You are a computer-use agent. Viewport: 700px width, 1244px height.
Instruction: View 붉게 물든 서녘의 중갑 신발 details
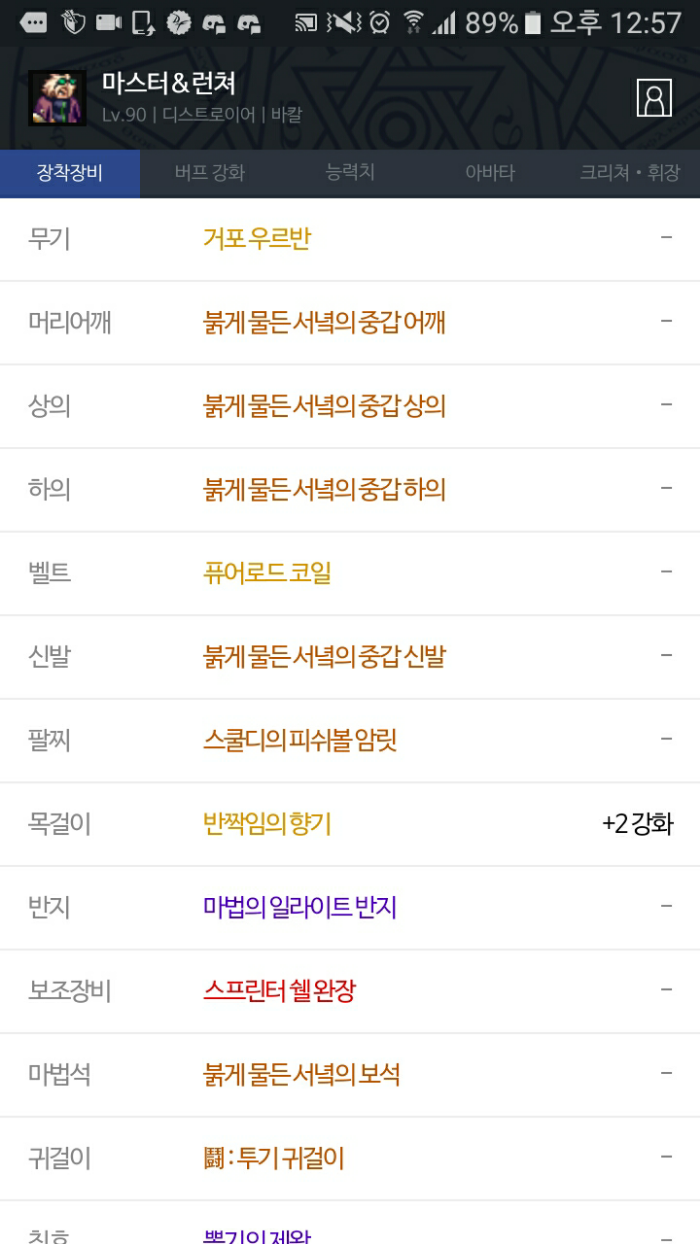coord(324,657)
